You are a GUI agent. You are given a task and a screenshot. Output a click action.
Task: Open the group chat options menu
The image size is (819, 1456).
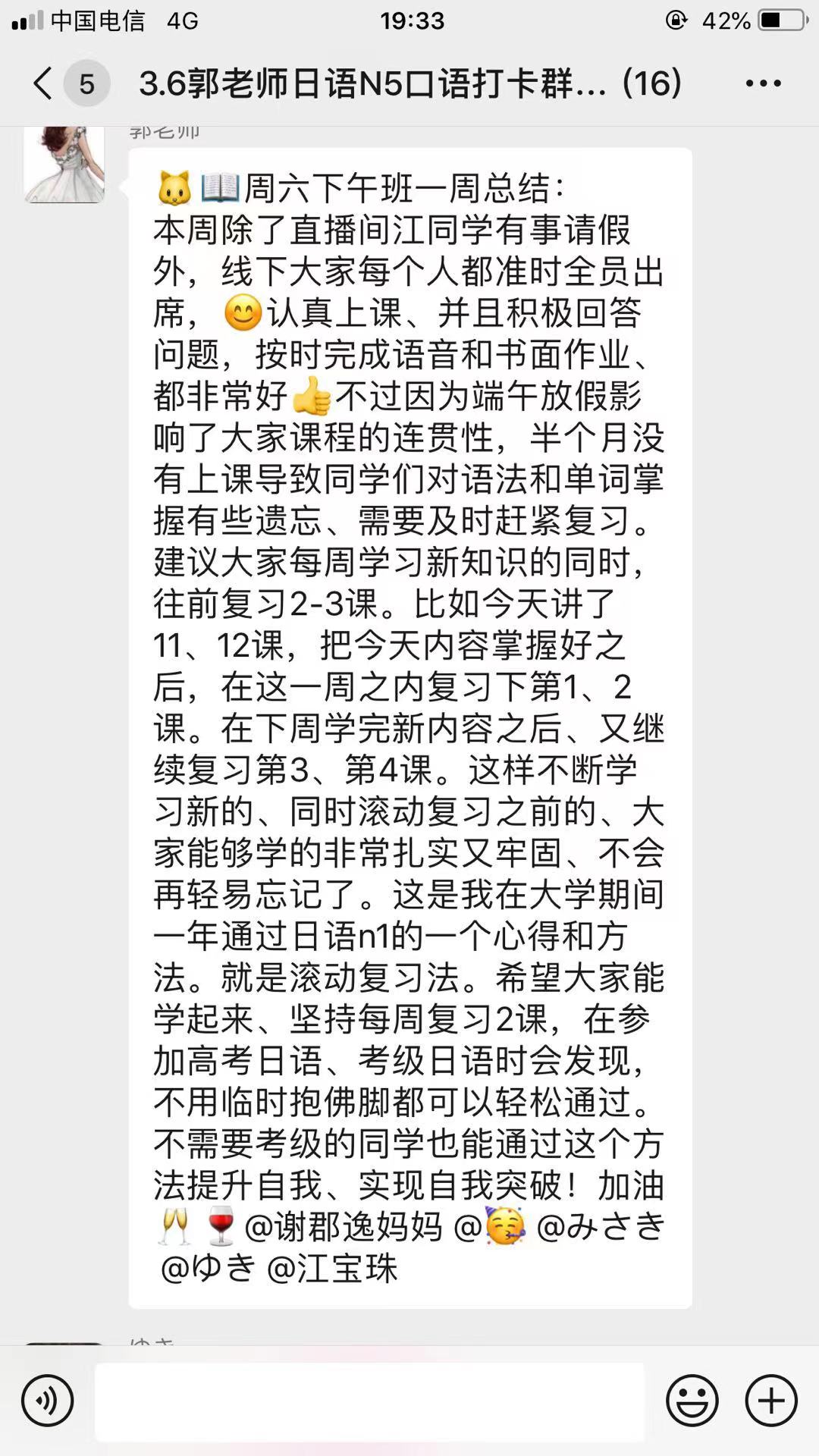click(x=763, y=83)
